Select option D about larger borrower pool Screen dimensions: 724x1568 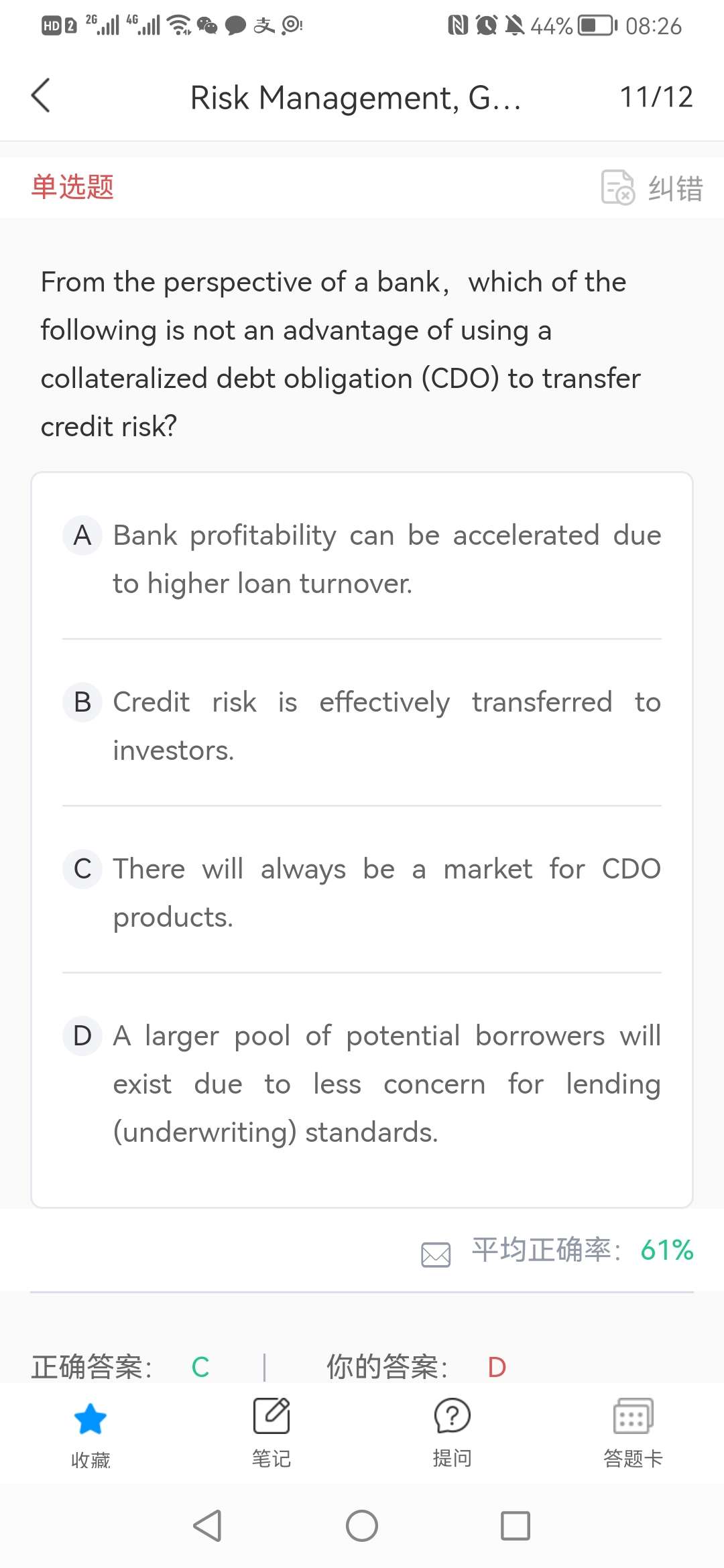click(x=362, y=1083)
